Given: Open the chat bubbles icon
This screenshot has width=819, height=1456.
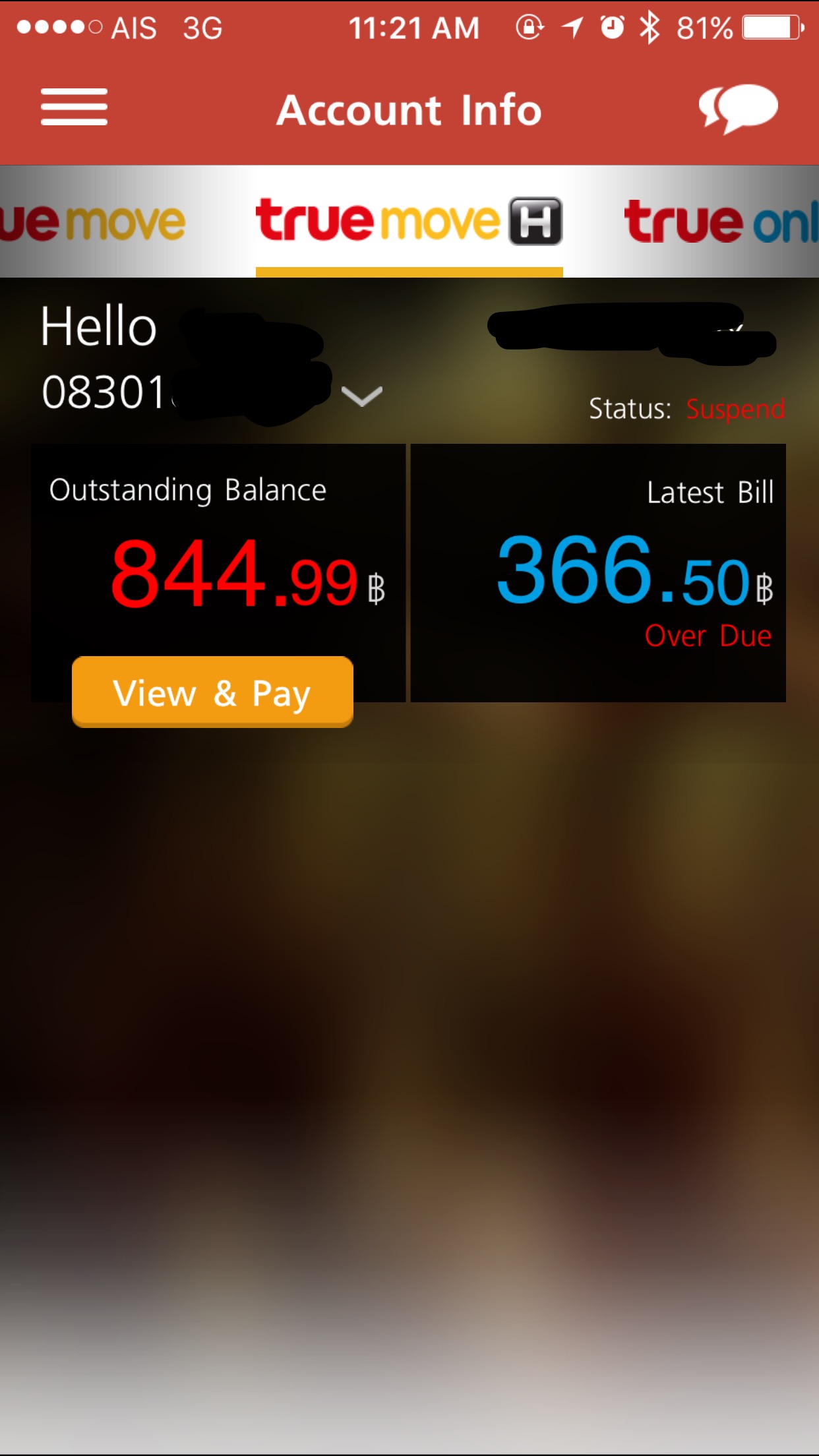Looking at the screenshot, I should tap(738, 109).
